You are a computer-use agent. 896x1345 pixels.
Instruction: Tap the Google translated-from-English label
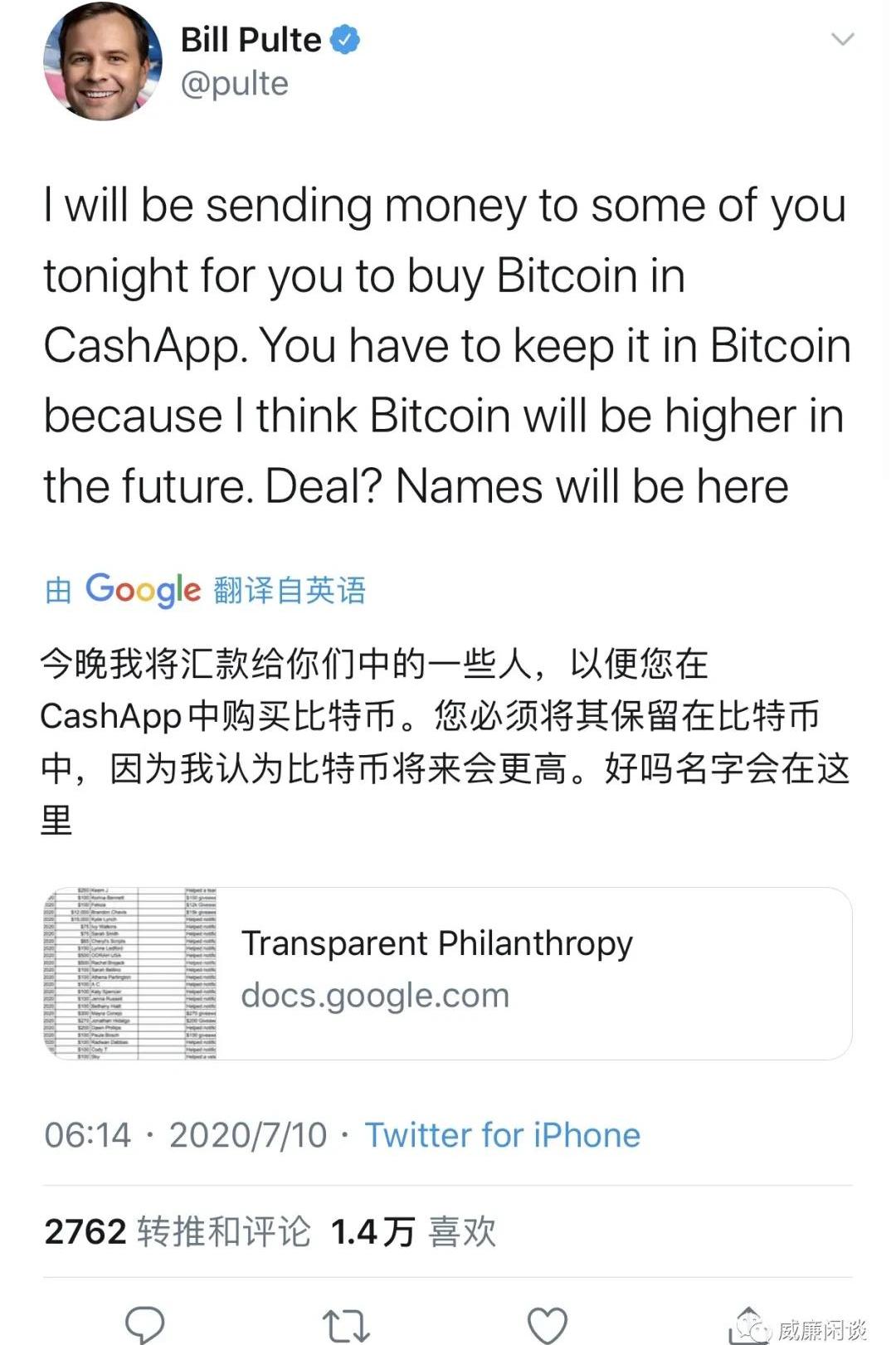[205, 590]
